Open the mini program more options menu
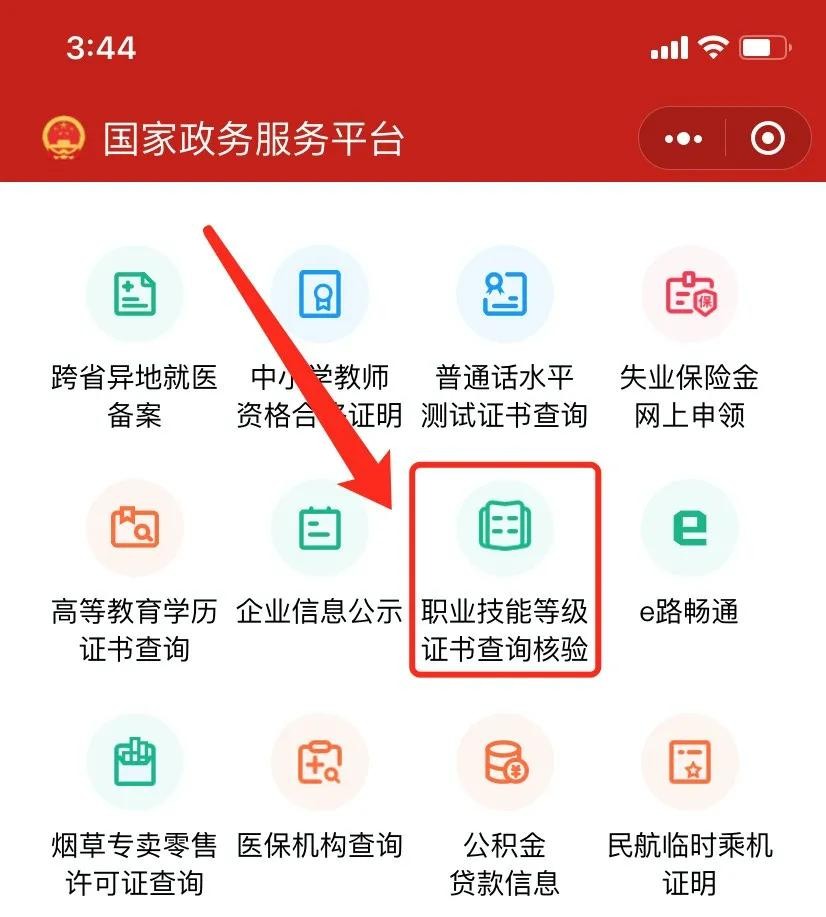Viewport: 826px width, 917px height. (x=684, y=139)
